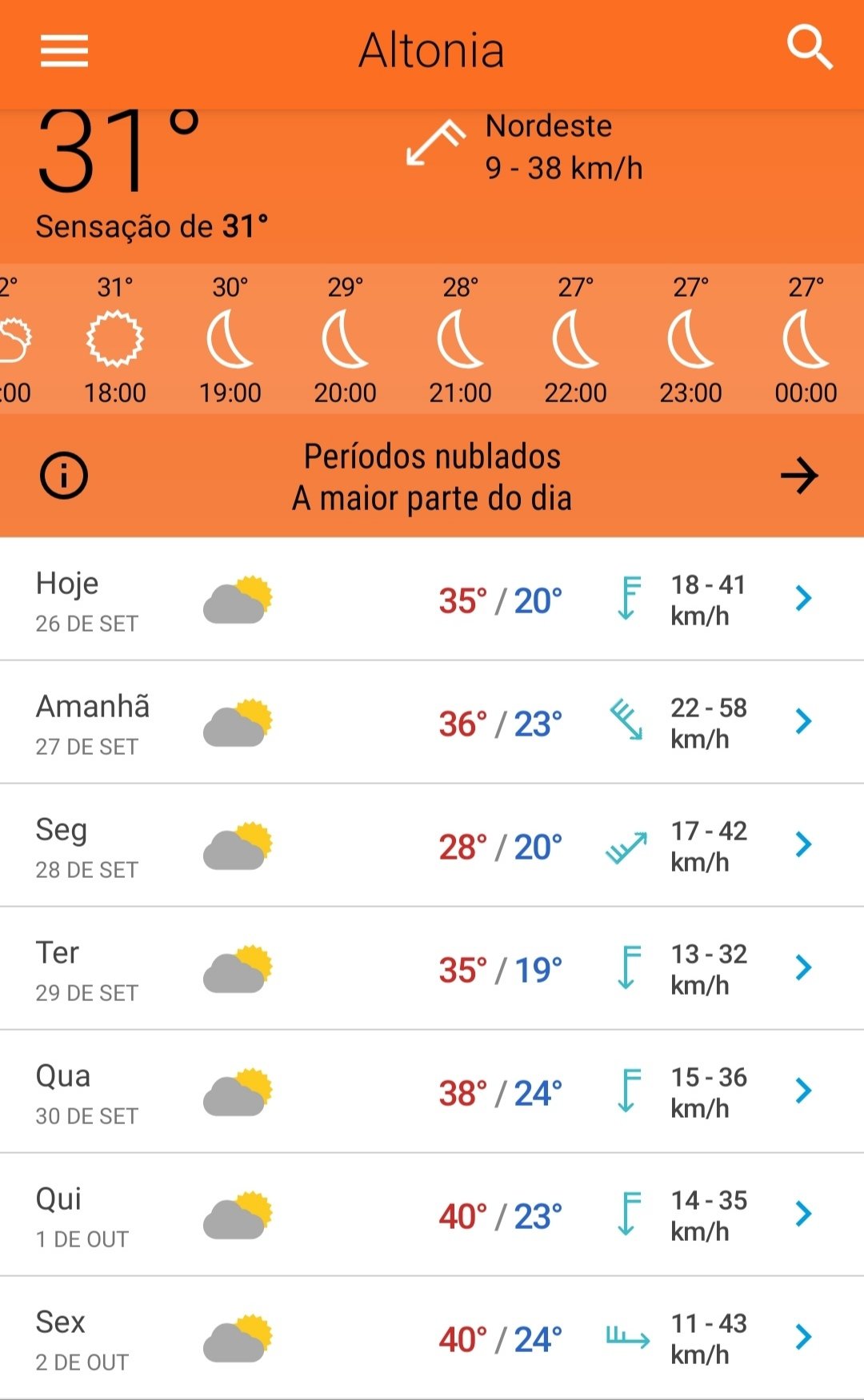Viewport: 864px width, 1400px height.
Task: Open today's forecast, 26 de Set
Action: (432, 599)
